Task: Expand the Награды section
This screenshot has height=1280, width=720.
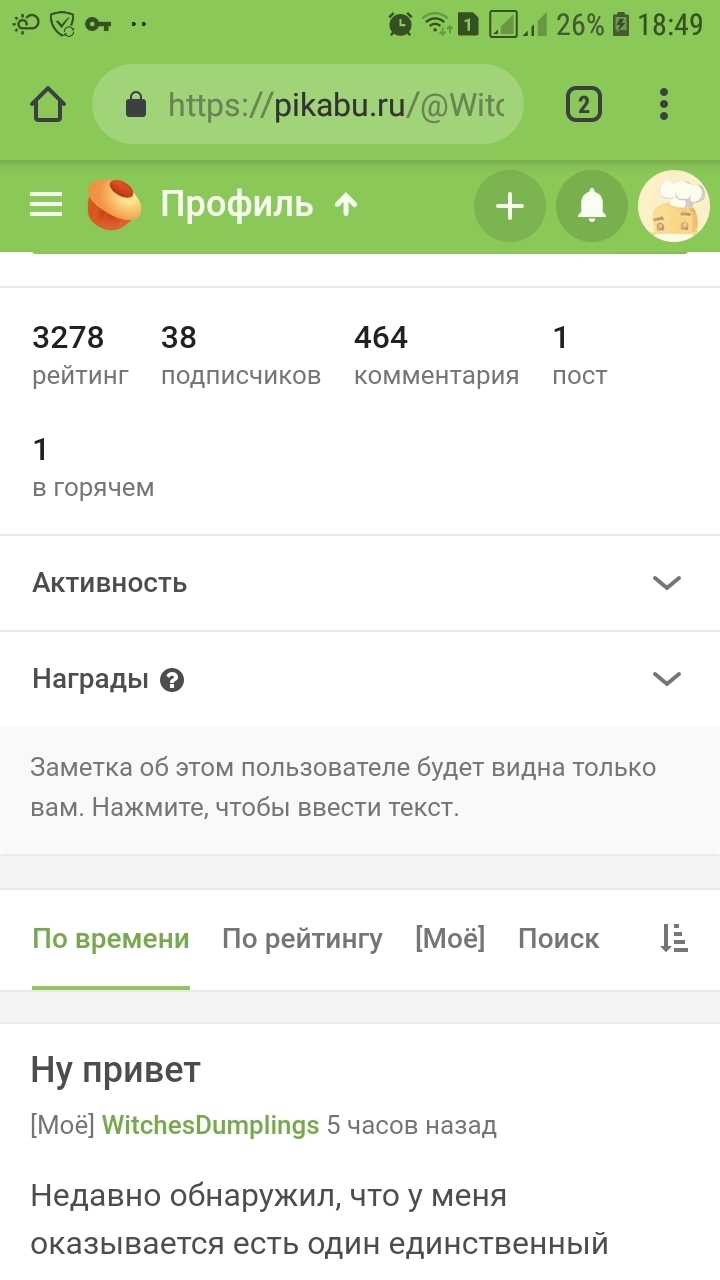Action: point(666,680)
